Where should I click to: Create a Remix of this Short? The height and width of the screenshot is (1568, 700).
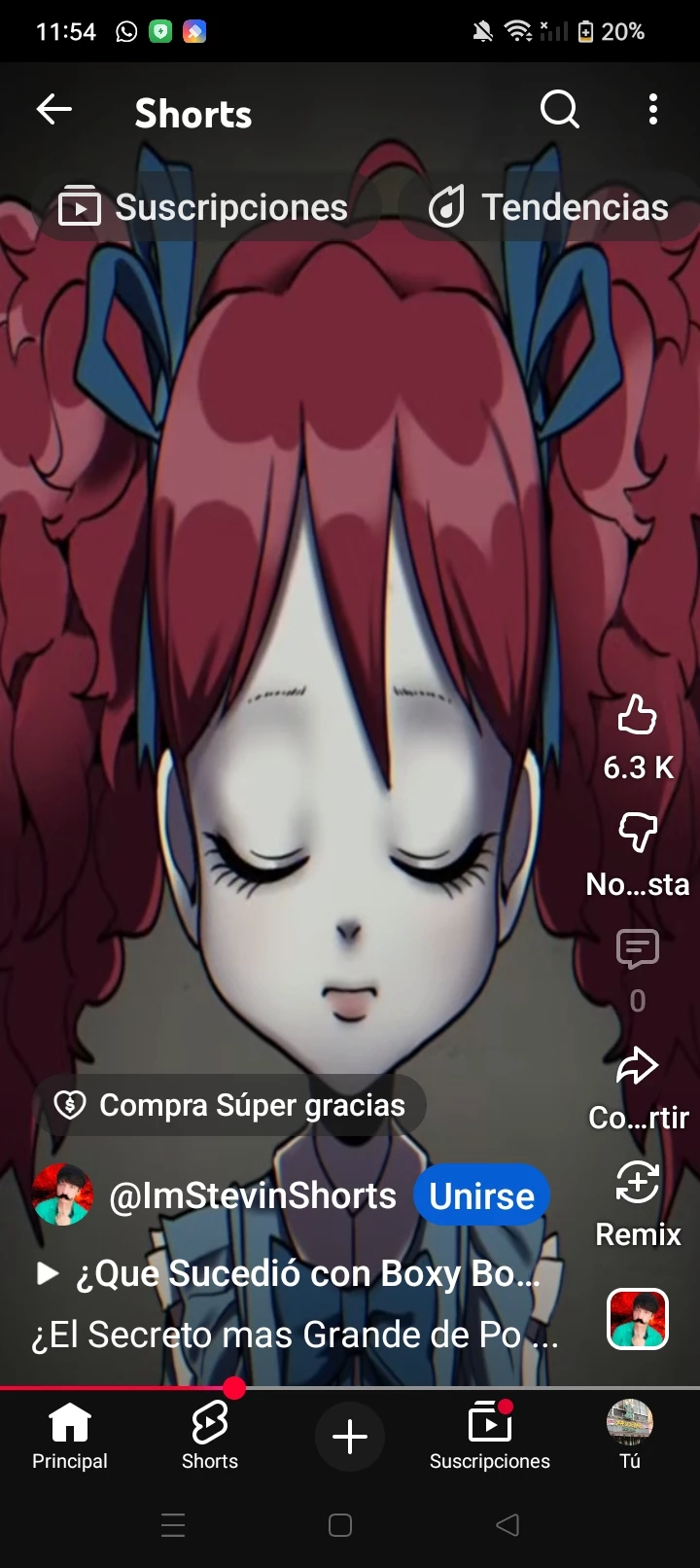point(638,1184)
